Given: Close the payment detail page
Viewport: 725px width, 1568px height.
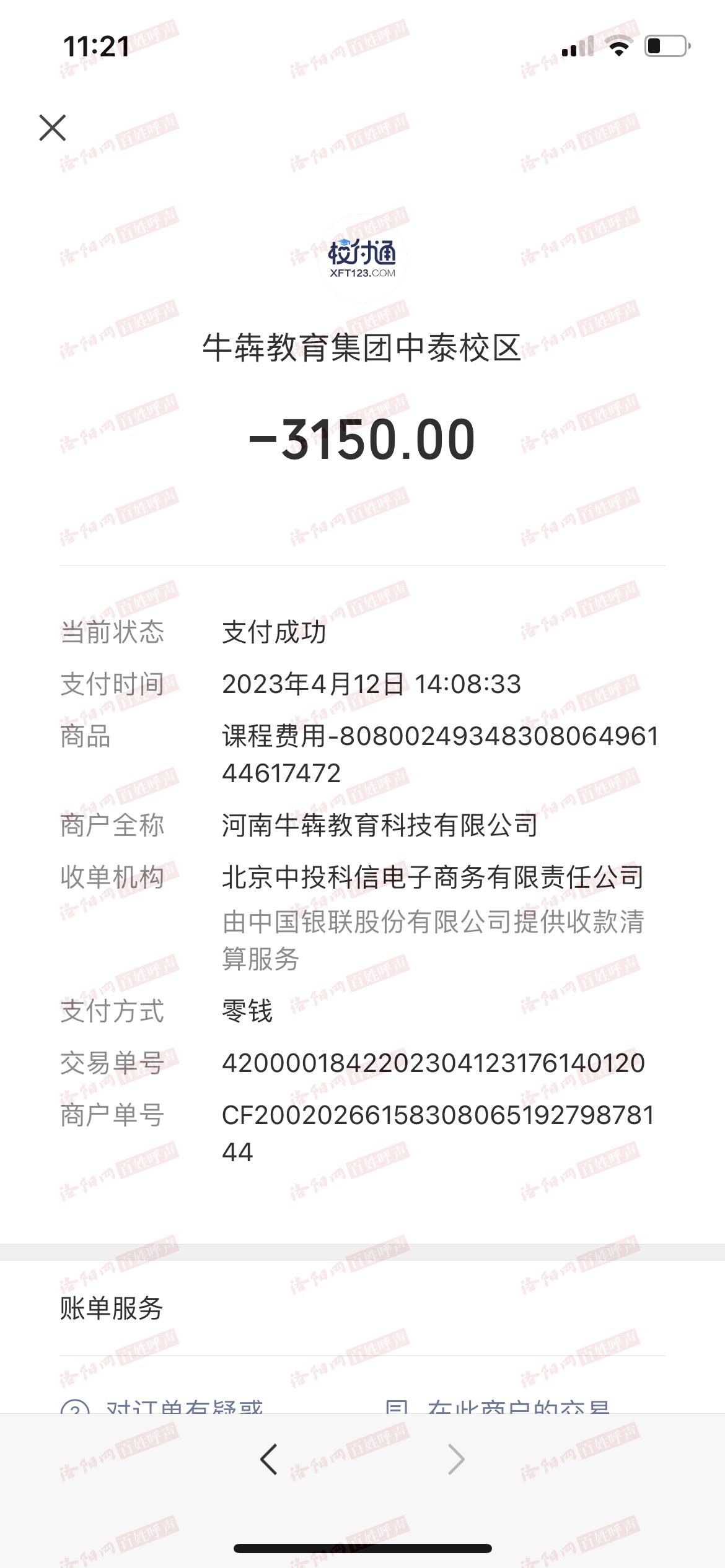Looking at the screenshot, I should click(x=53, y=128).
